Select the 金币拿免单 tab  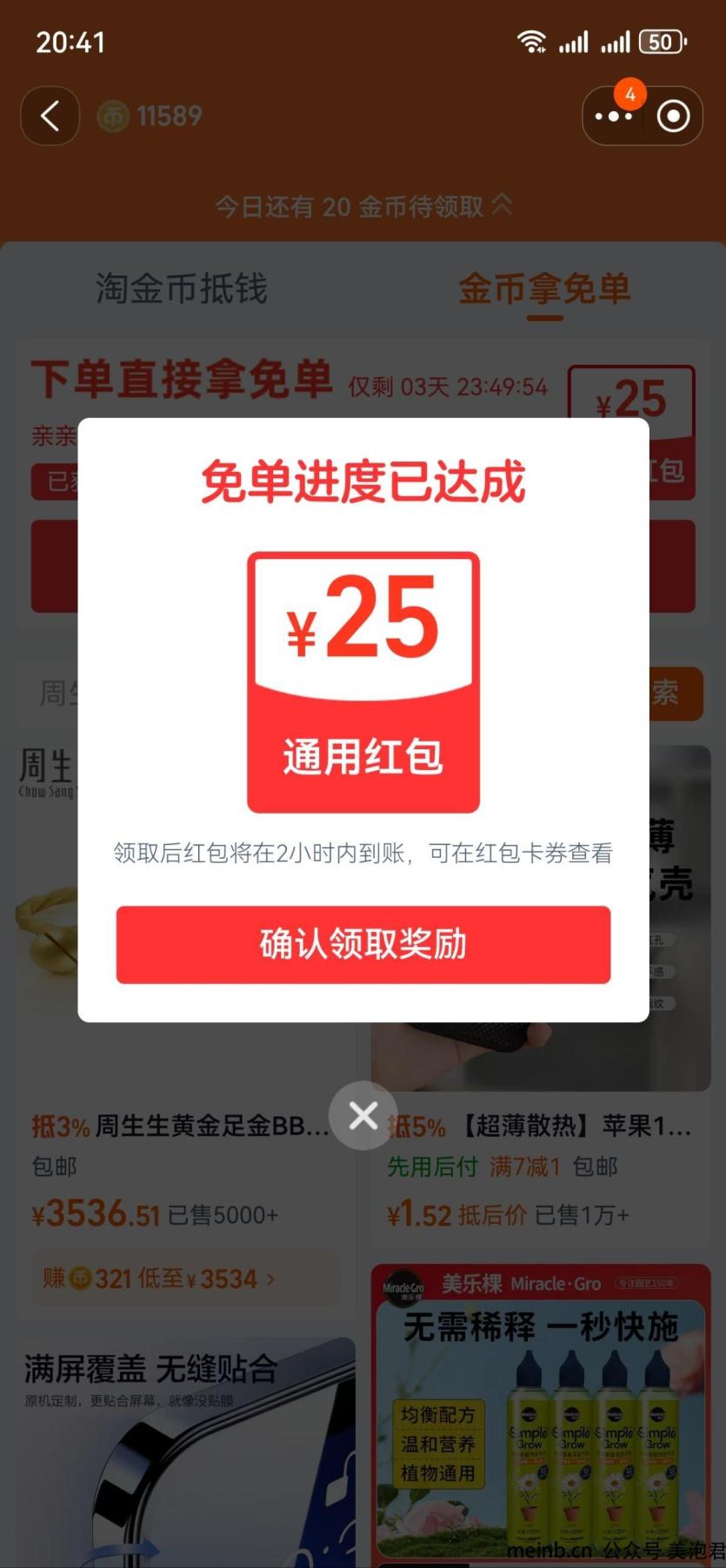[544, 289]
